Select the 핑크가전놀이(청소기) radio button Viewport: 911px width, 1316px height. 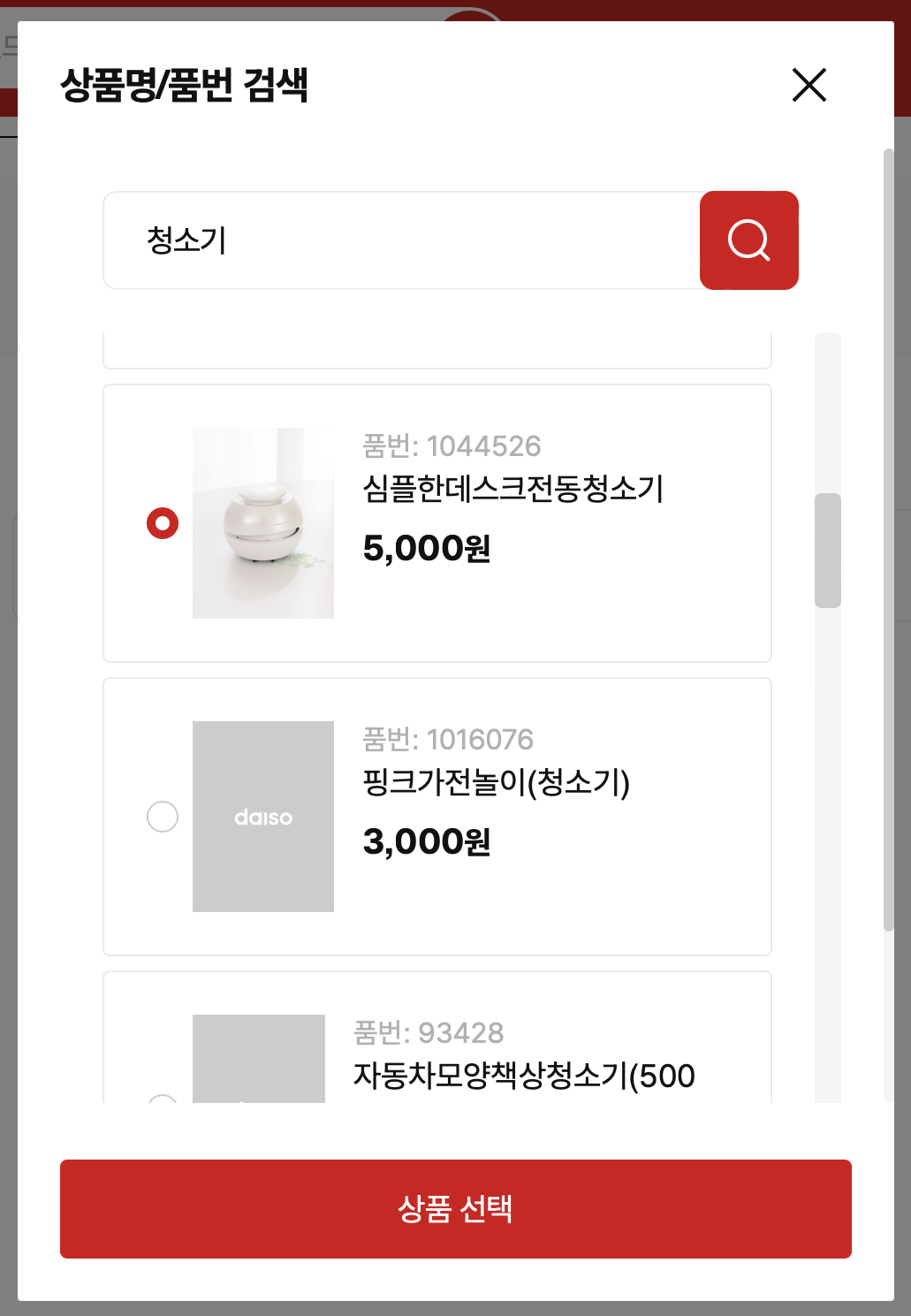coord(161,817)
